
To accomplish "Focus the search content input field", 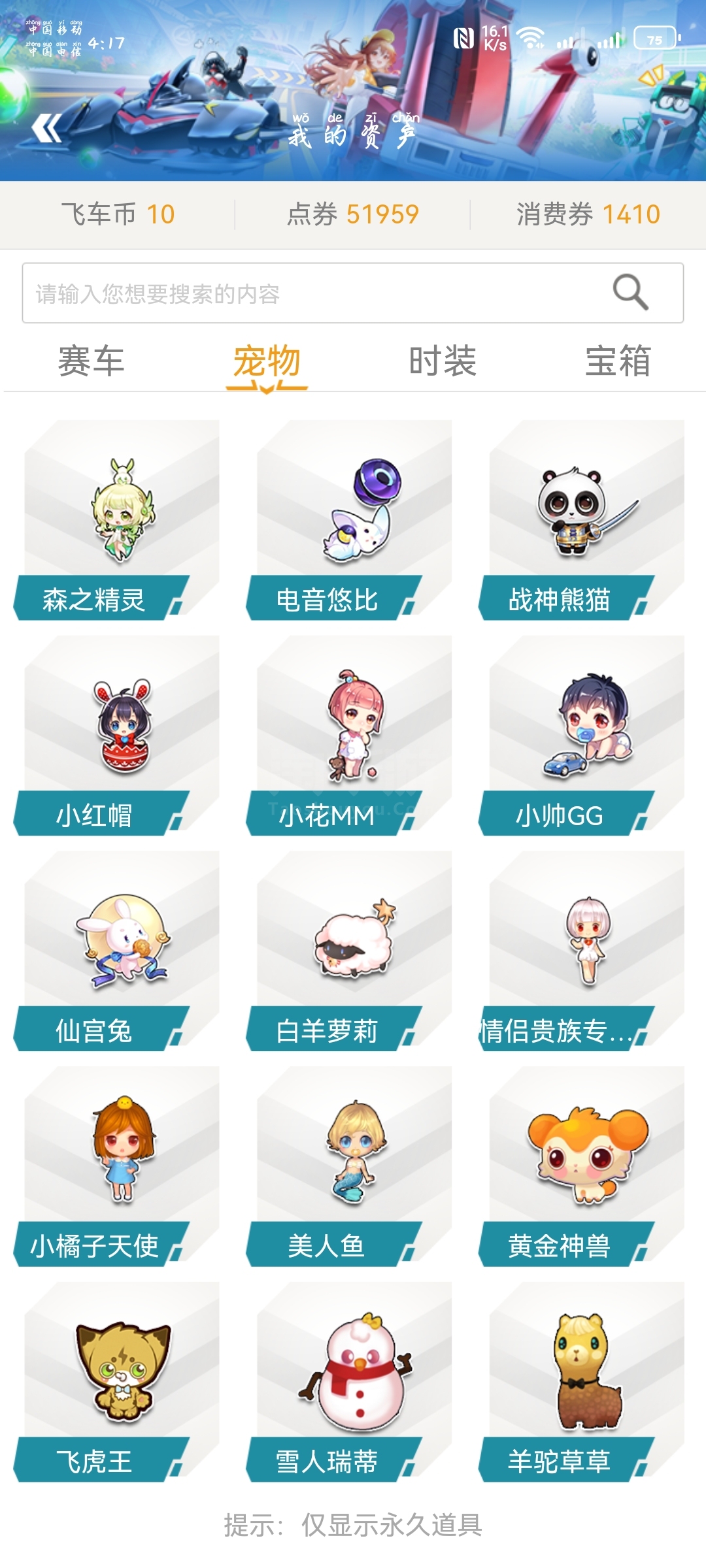I will 353,293.
